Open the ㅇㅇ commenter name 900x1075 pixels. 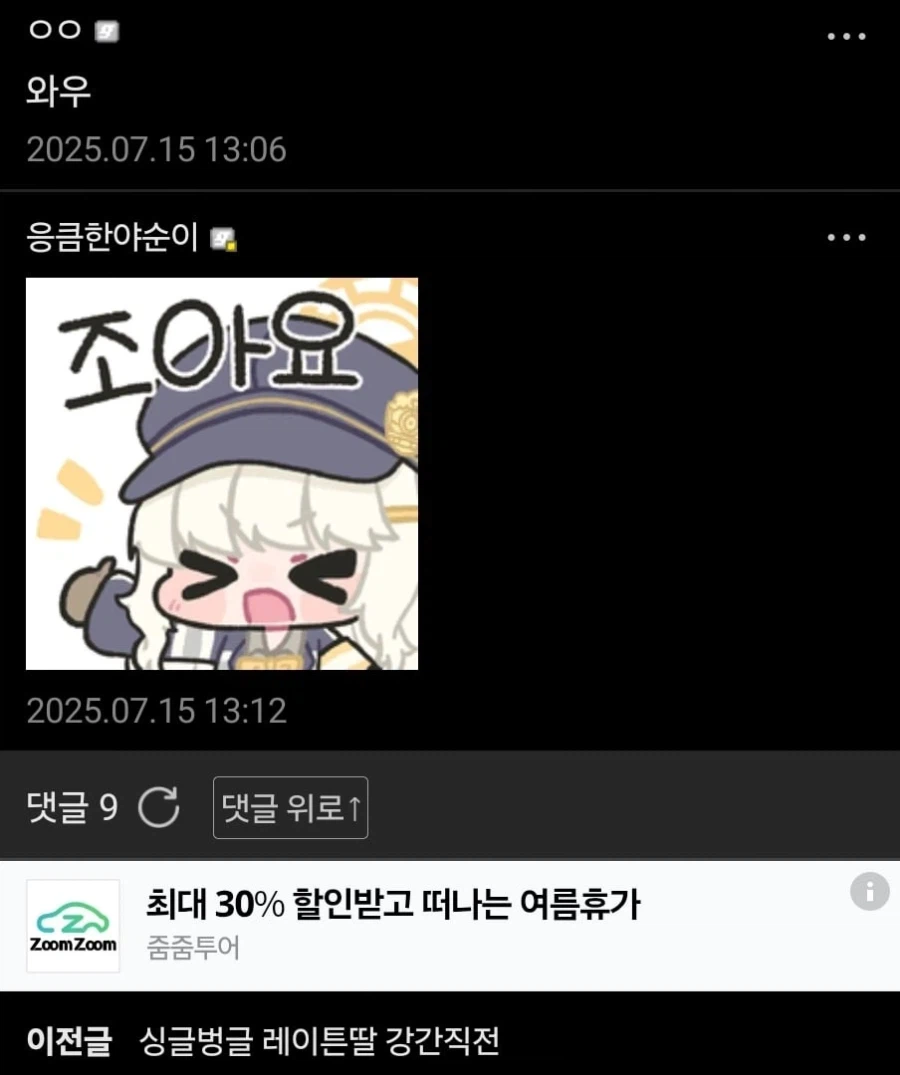pos(54,30)
